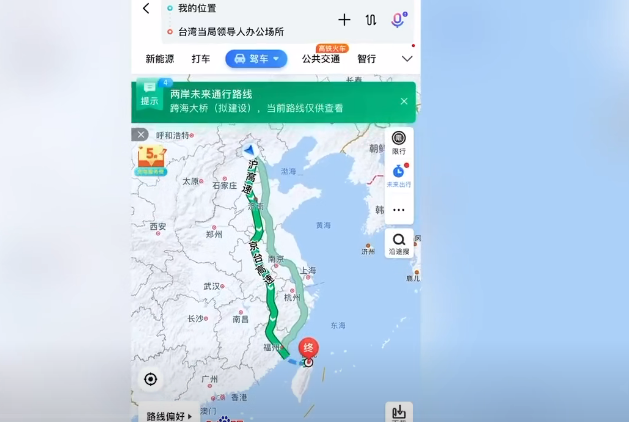
Task: Open 沿途搜 search along route
Action: [399, 243]
